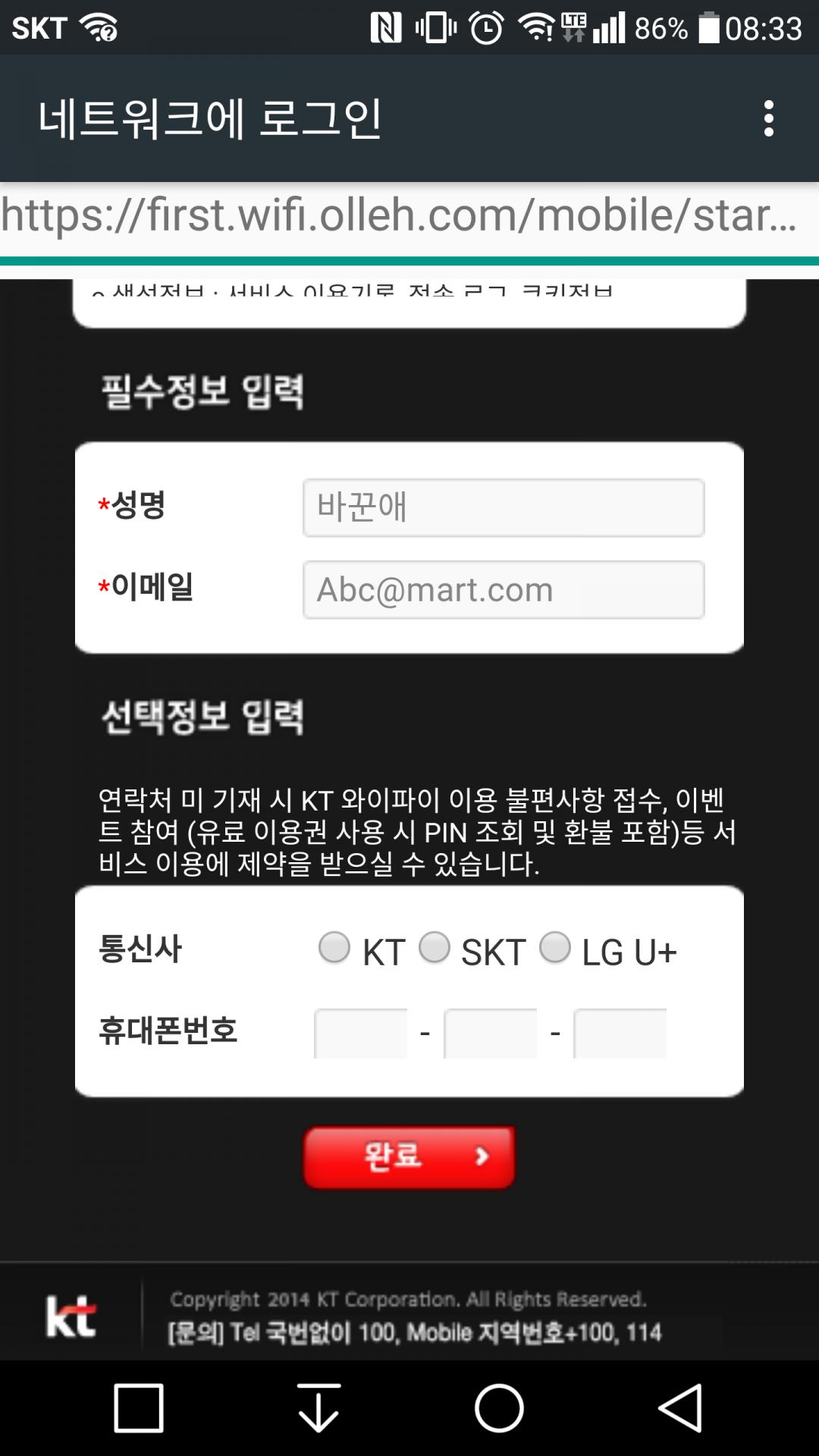Open the overflow menu
The height and width of the screenshot is (1456, 819).
[768, 118]
